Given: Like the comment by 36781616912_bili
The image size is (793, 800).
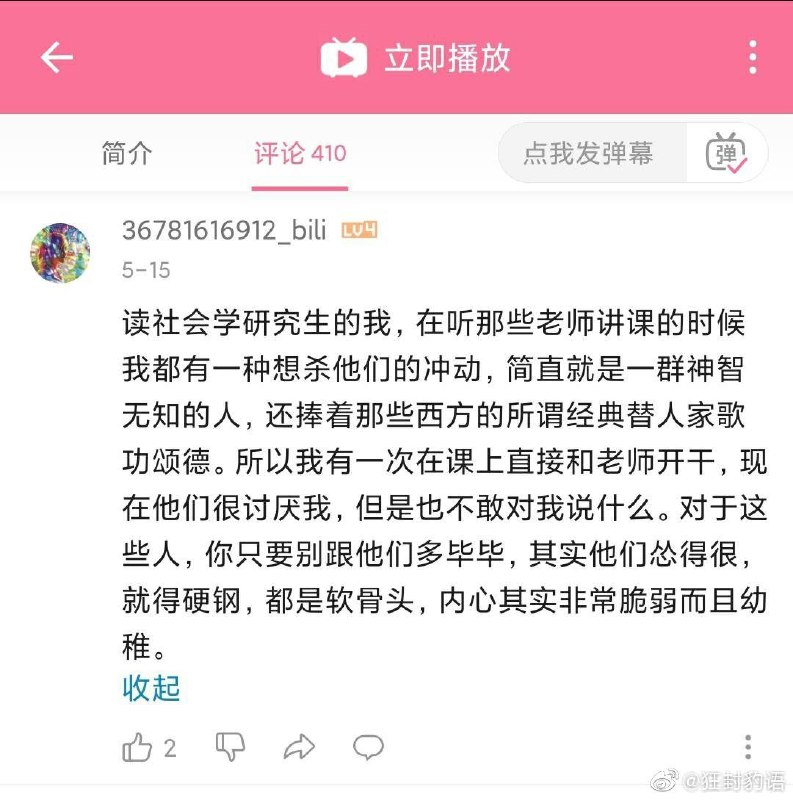Looking at the screenshot, I should pos(137,747).
